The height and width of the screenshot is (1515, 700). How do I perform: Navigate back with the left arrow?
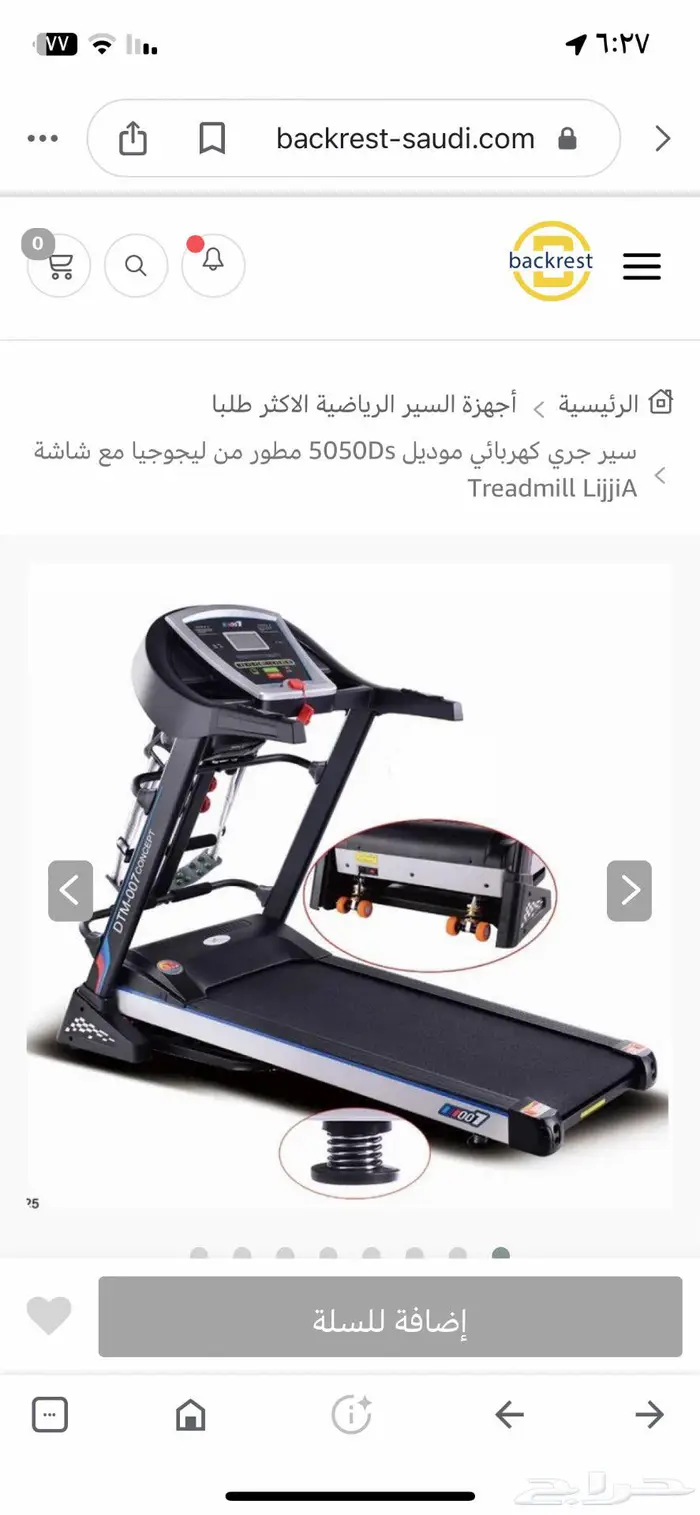click(x=509, y=1414)
